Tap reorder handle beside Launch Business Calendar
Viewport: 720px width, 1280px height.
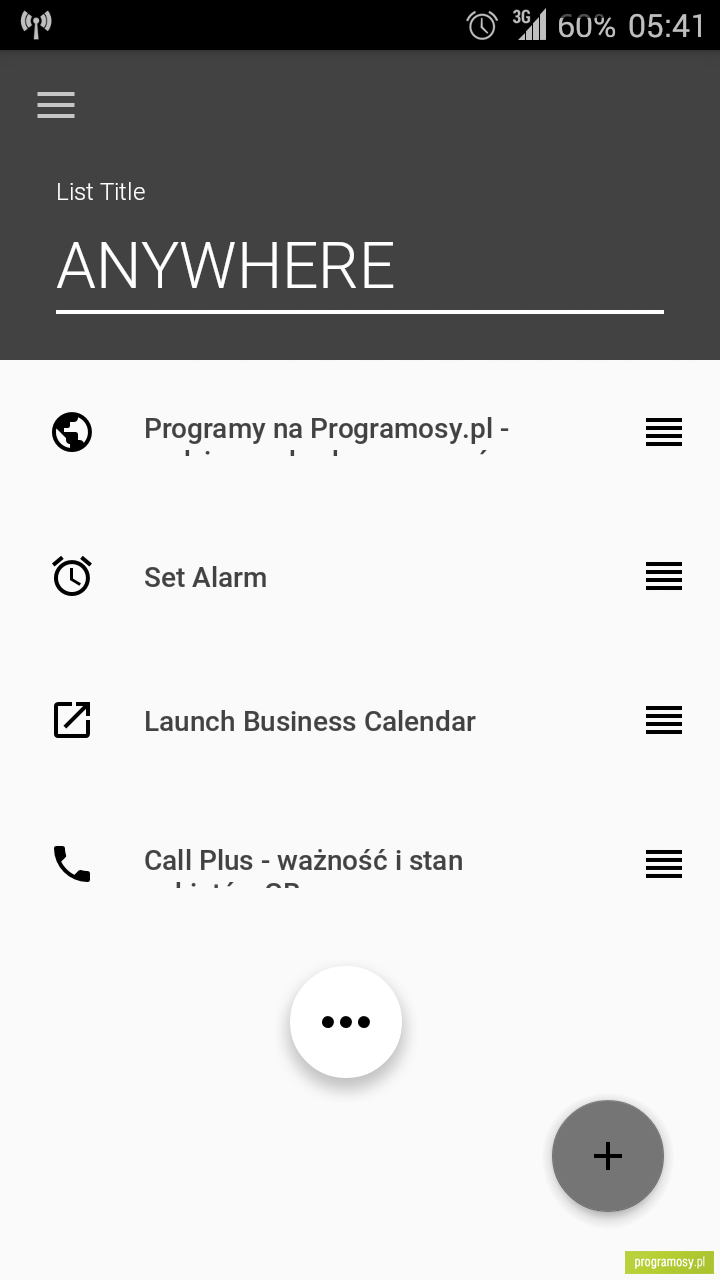[664, 721]
